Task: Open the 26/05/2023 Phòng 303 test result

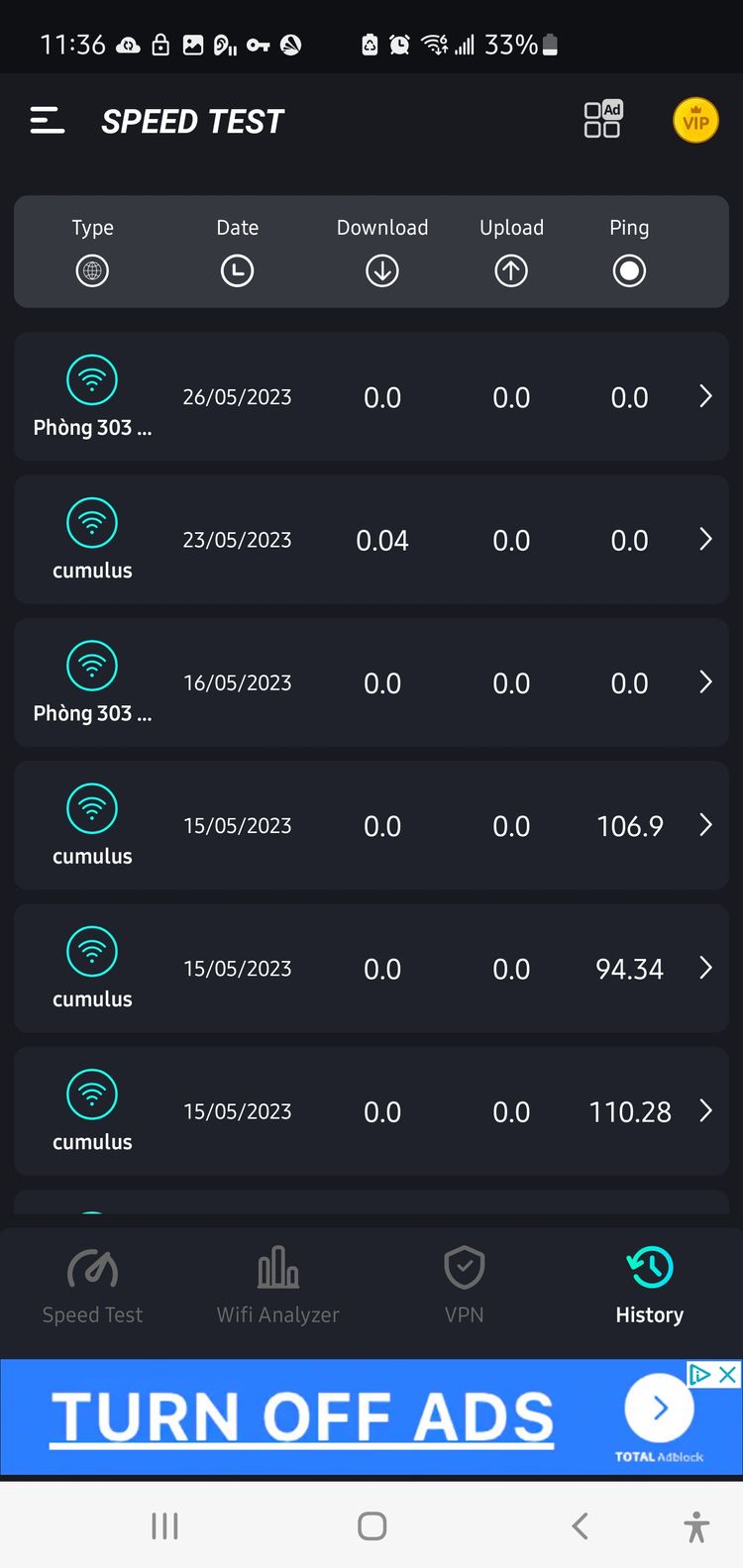Action: tap(371, 396)
